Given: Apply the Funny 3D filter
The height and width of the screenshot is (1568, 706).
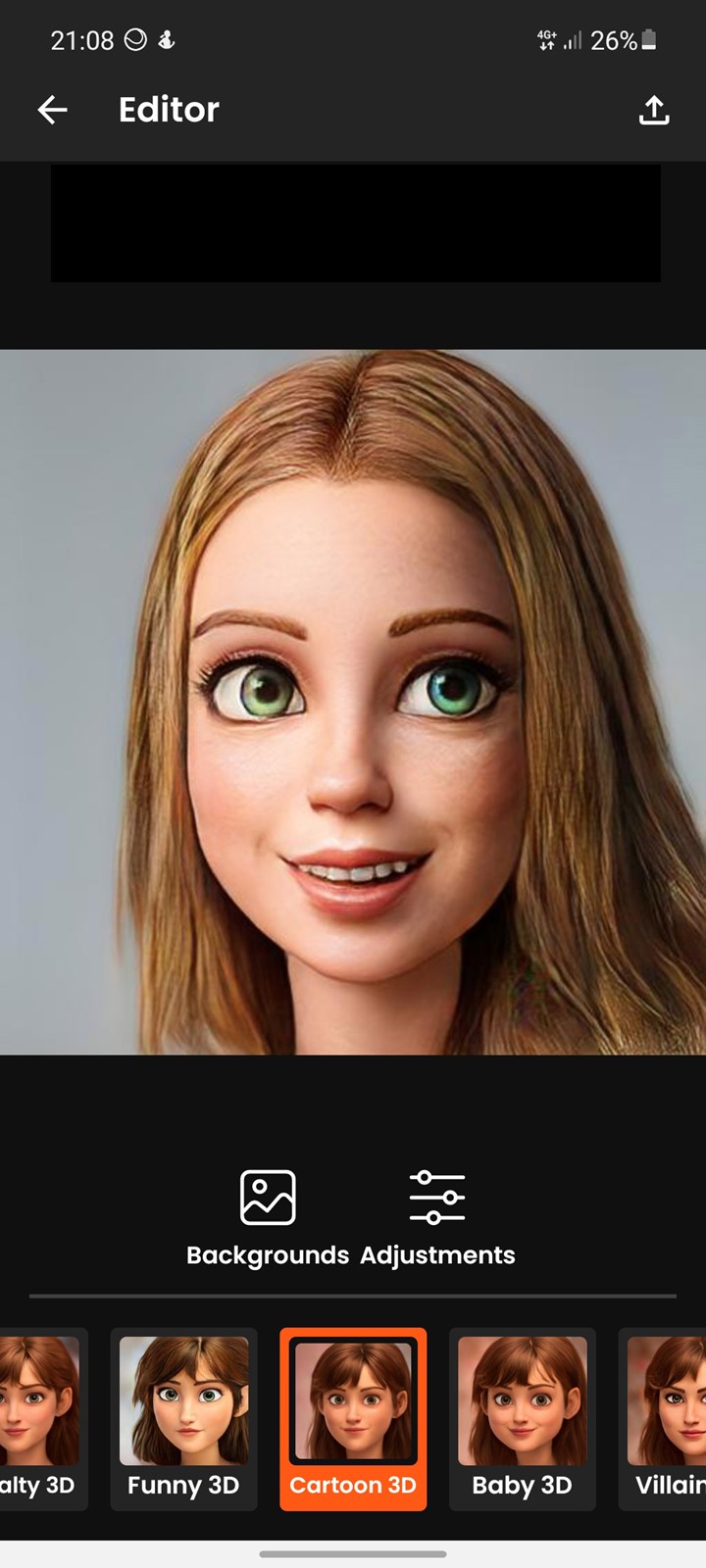Looking at the screenshot, I should click(183, 1419).
